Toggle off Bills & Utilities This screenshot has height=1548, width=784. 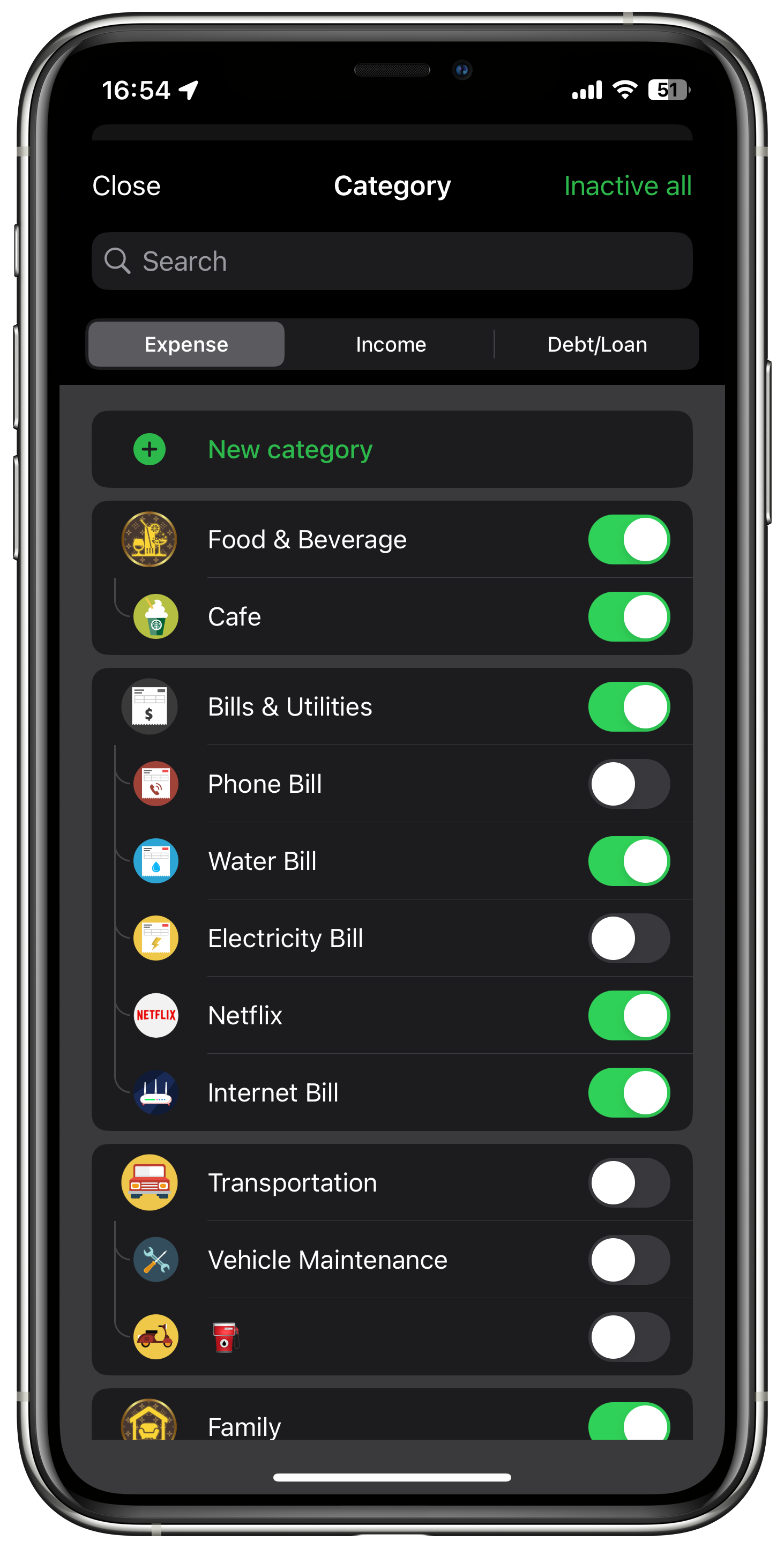point(629,706)
